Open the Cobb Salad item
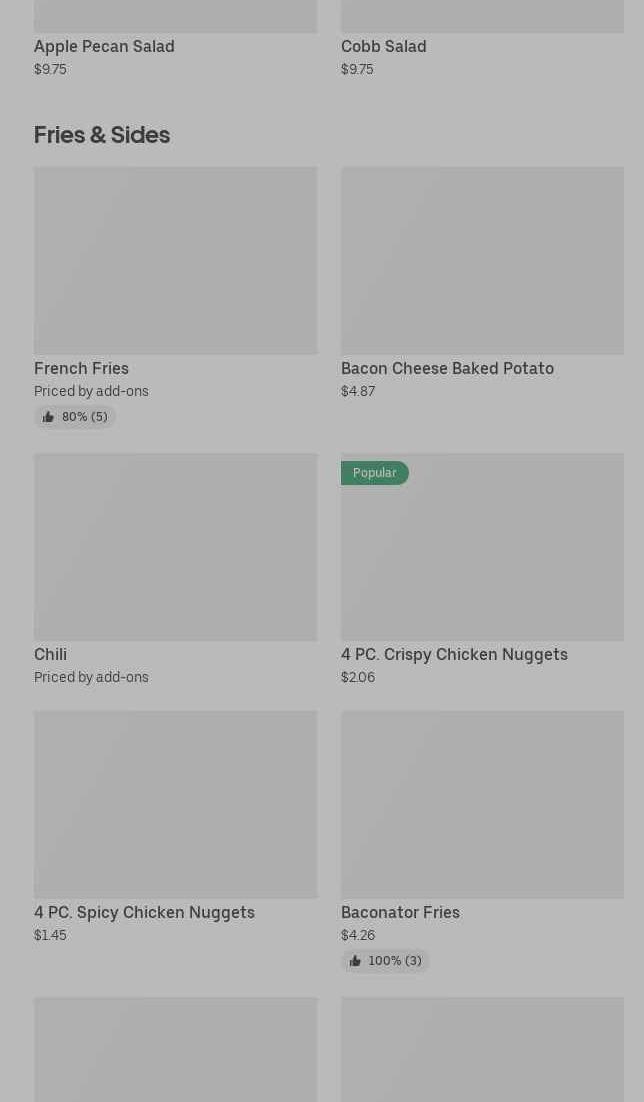 (383, 46)
